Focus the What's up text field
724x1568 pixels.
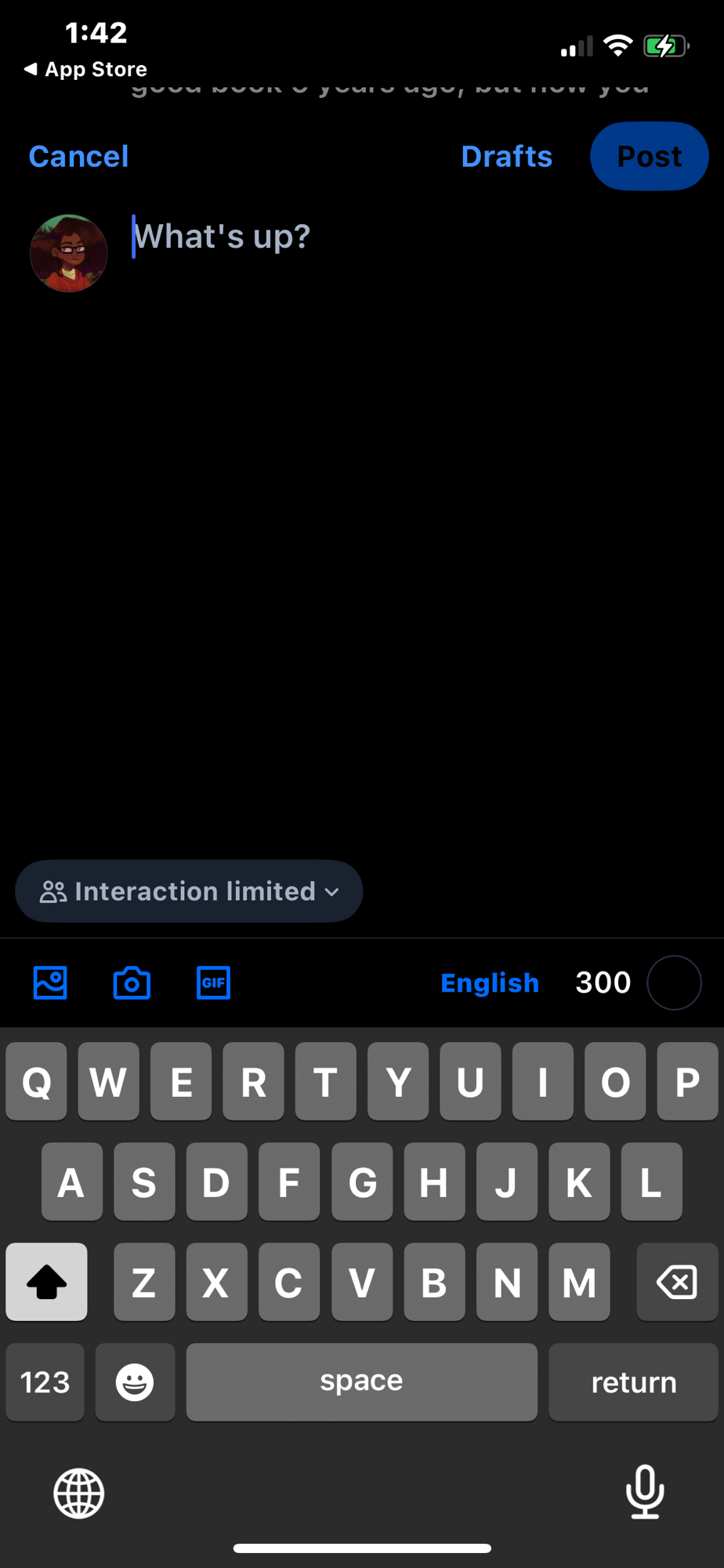tap(392, 237)
